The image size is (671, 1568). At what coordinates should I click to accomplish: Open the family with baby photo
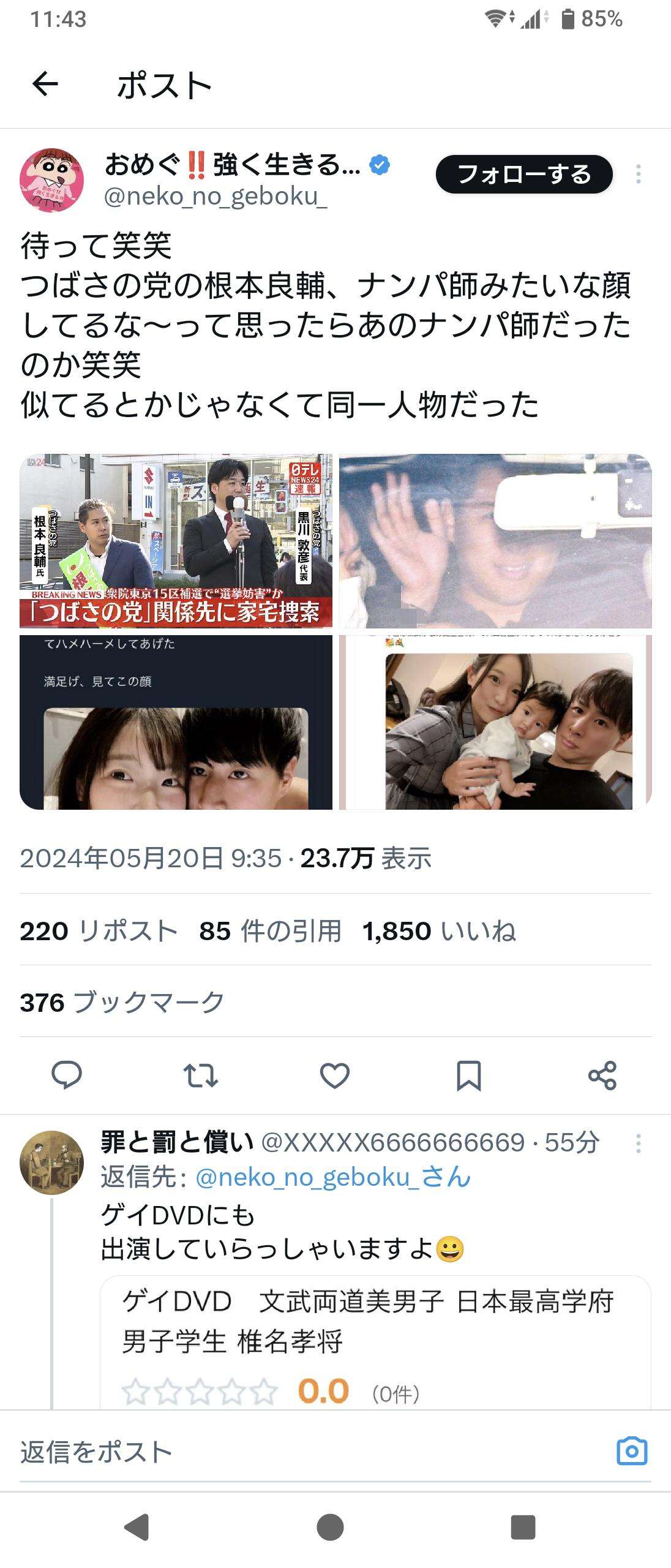click(x=495, y=722)
